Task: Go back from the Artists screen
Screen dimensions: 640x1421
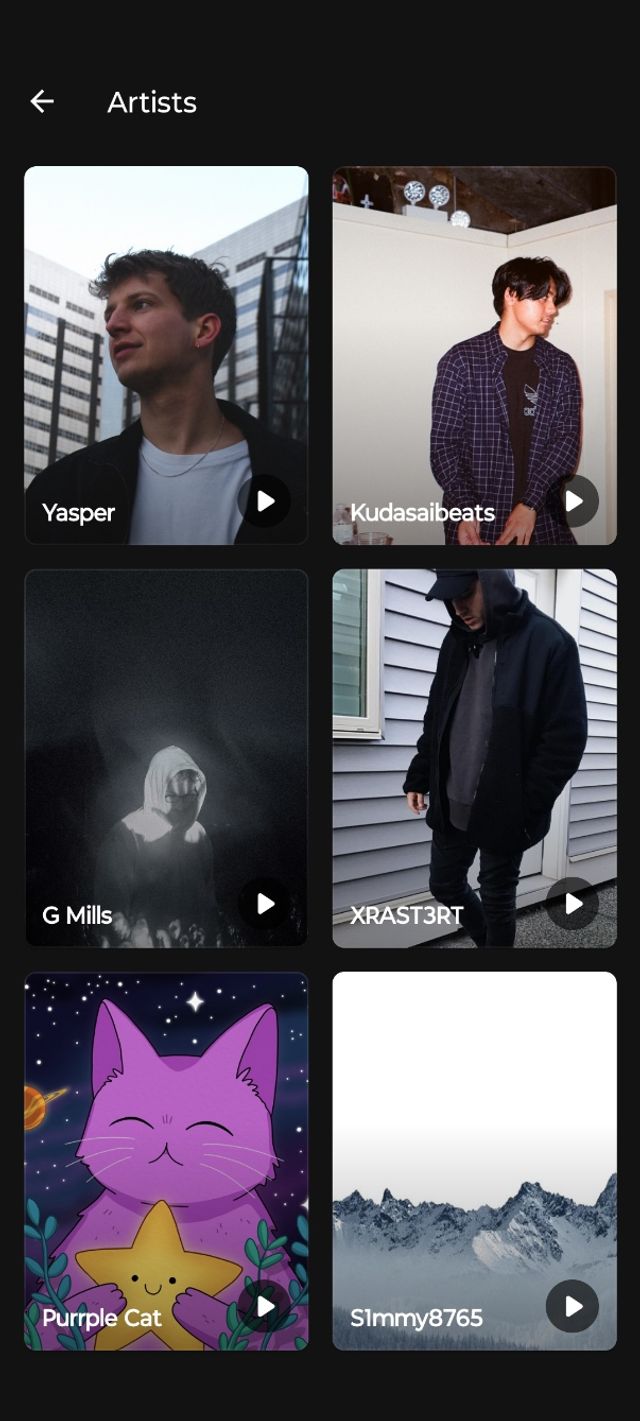Action: coord(42,101)
